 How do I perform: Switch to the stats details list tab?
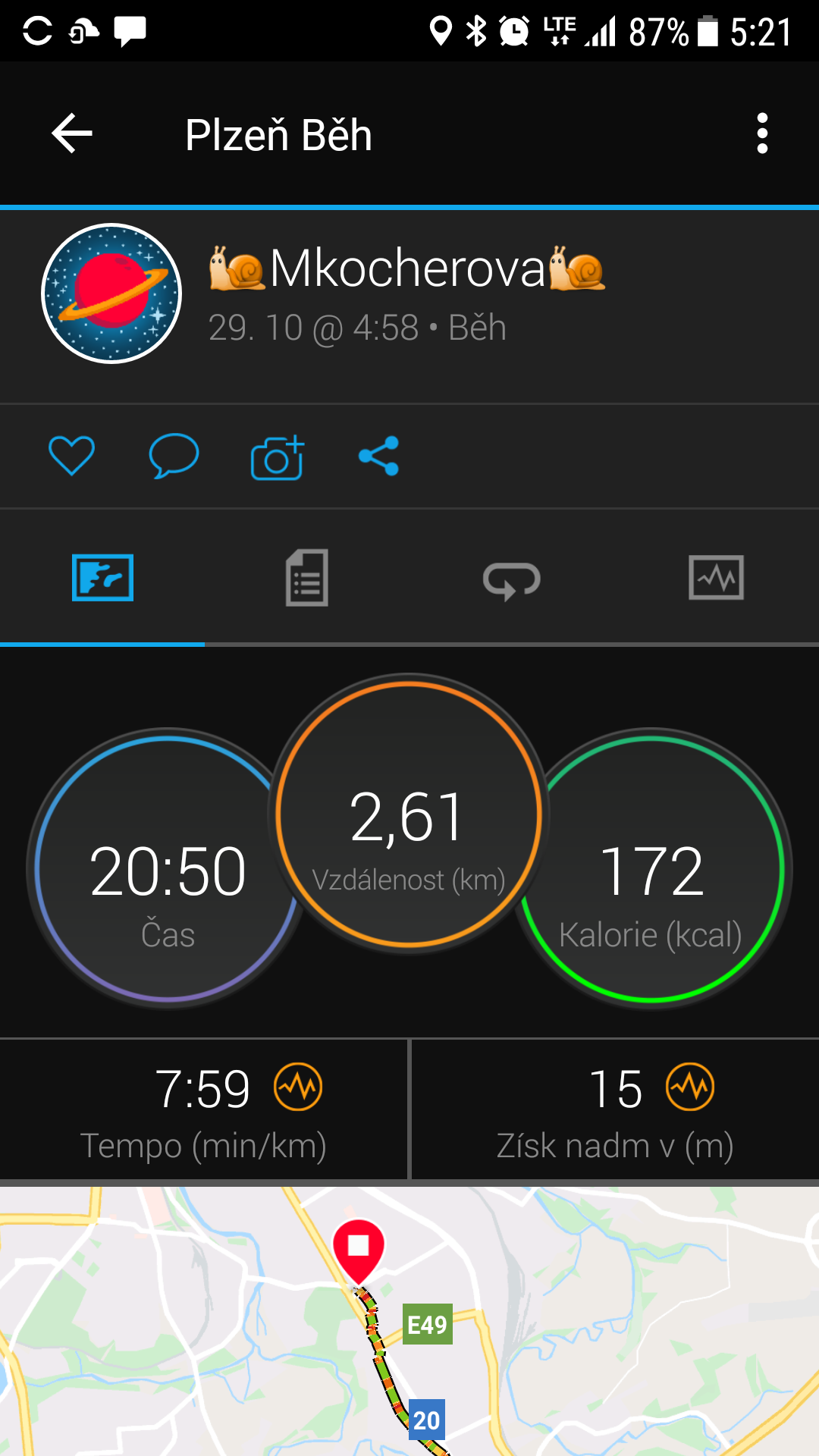tap(307, 578)
